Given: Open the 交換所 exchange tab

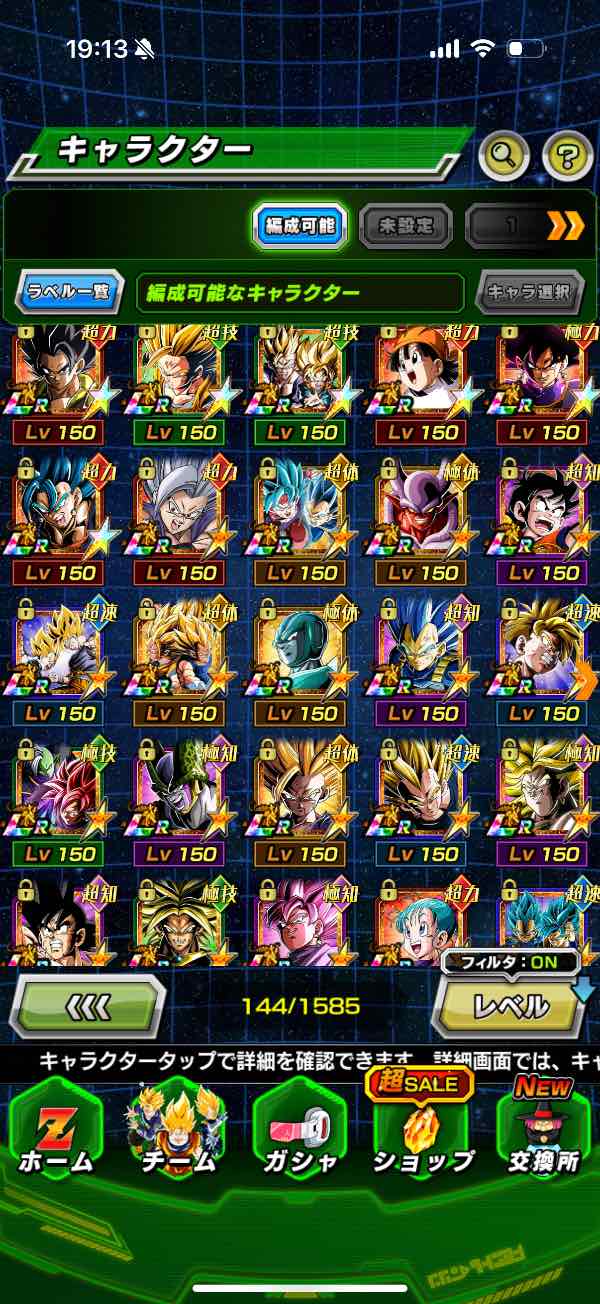Looking at the screenshot, I should [x=543, y=1130].
